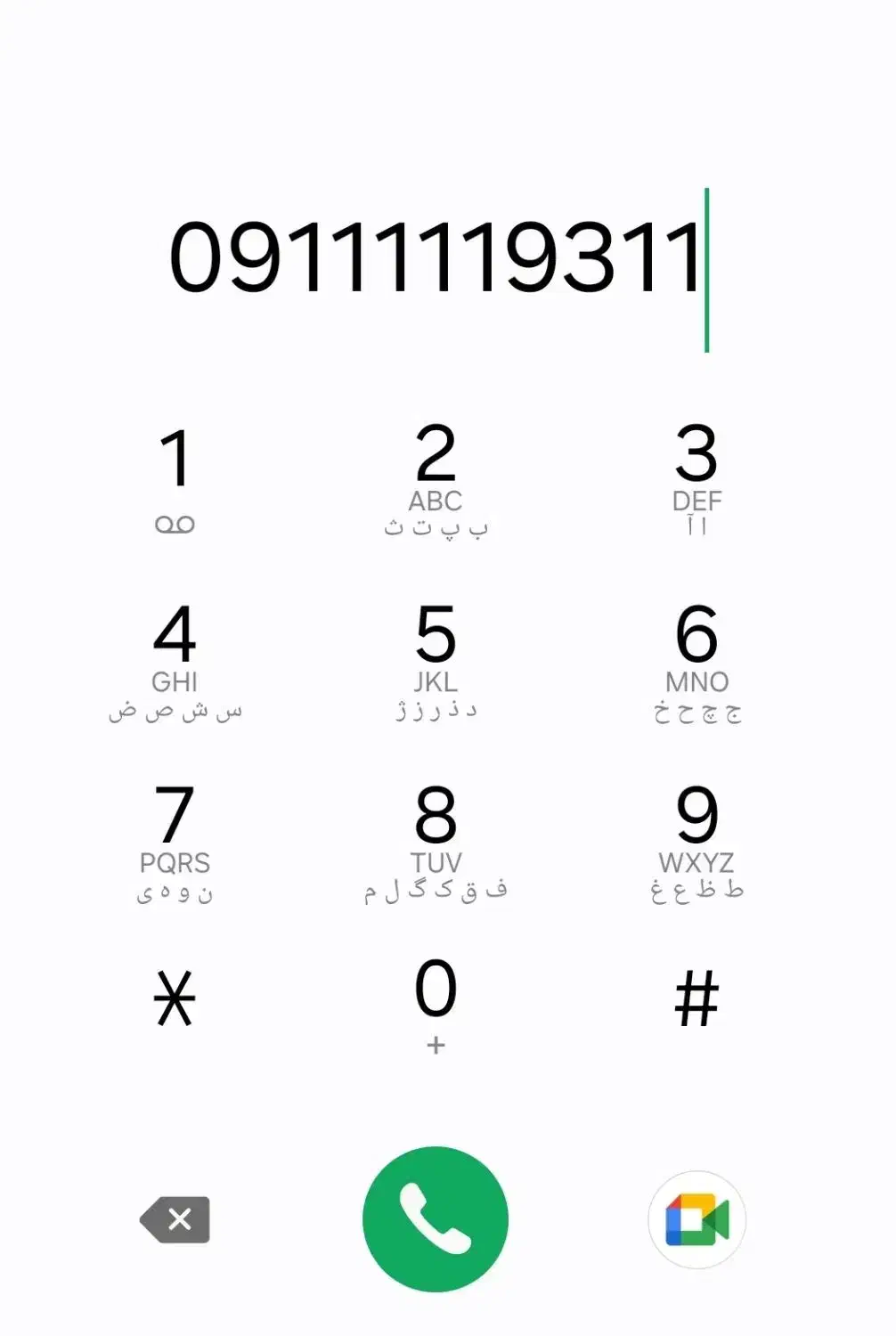Screen dimensions: 896x1336
Task: Add the hash pound symbol
Action: 696,998
